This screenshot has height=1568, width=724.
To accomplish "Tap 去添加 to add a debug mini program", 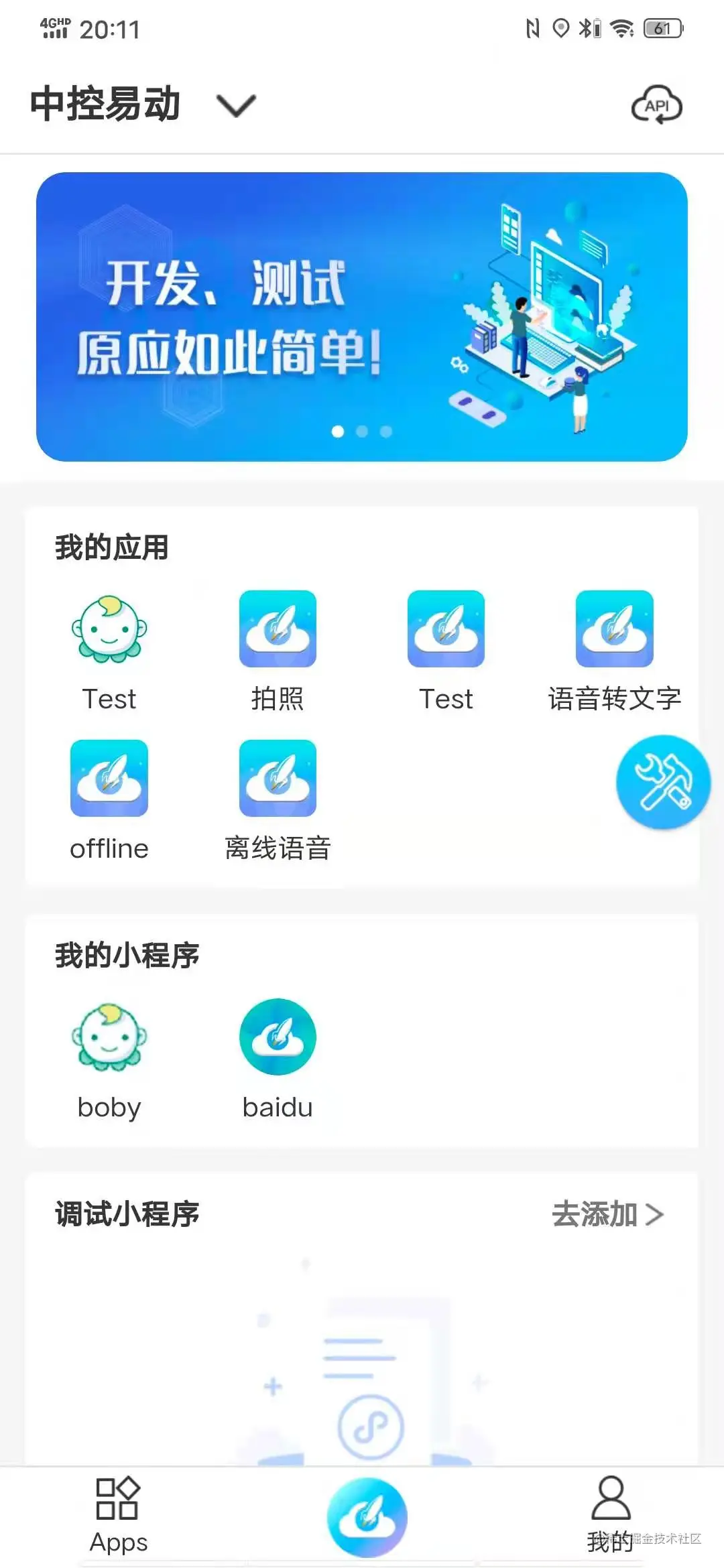I will pos(607,1214).
